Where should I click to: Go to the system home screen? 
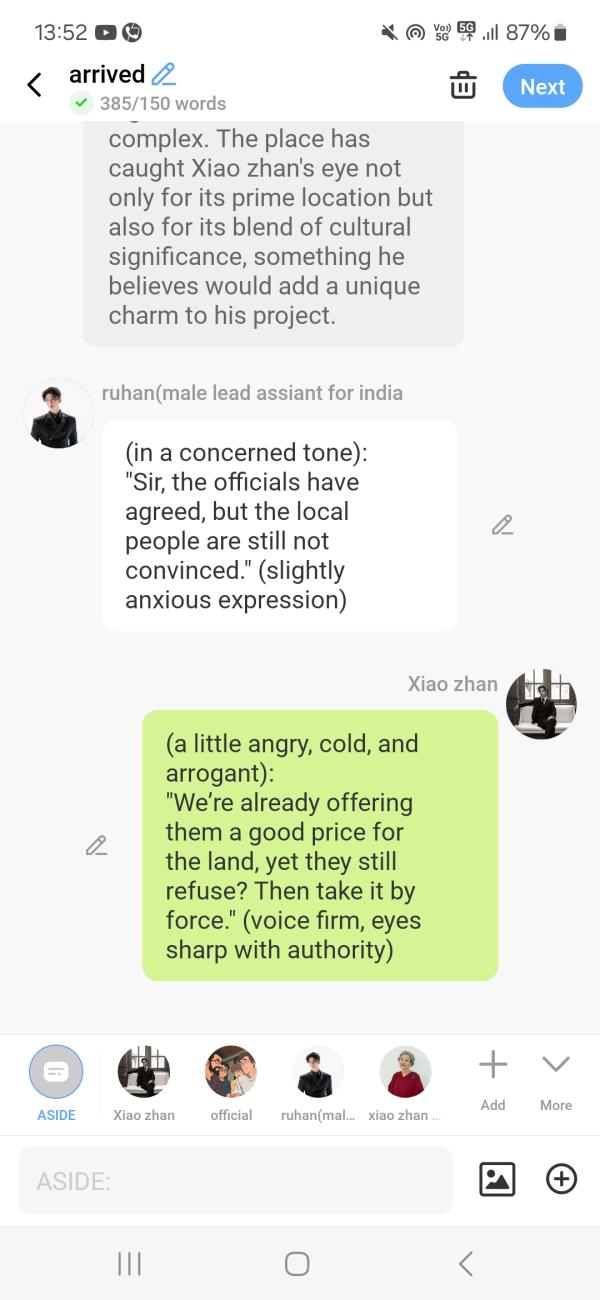pos(297,1264)
